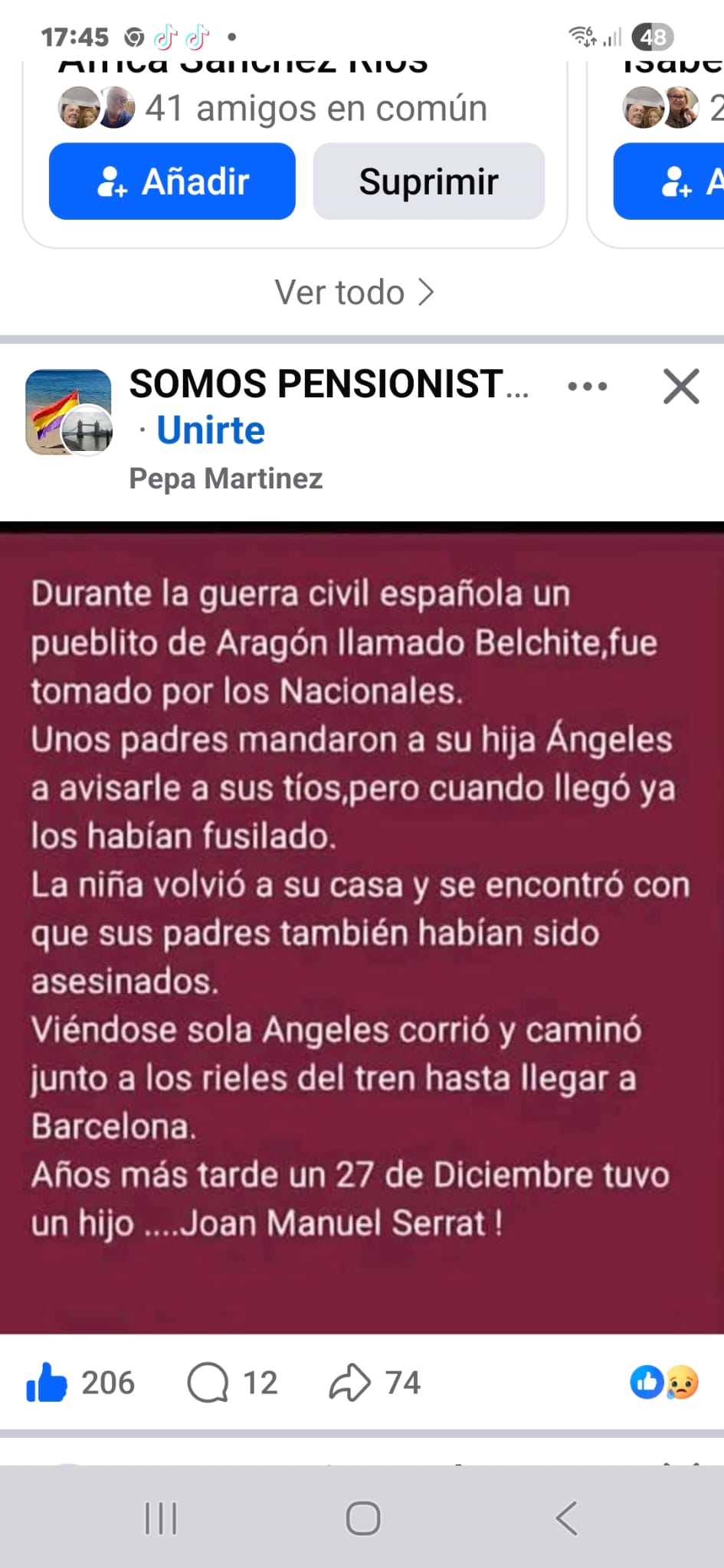Open Pepa Martinez's profile
Screen dimensions: 724x1568
pos(225,479)
